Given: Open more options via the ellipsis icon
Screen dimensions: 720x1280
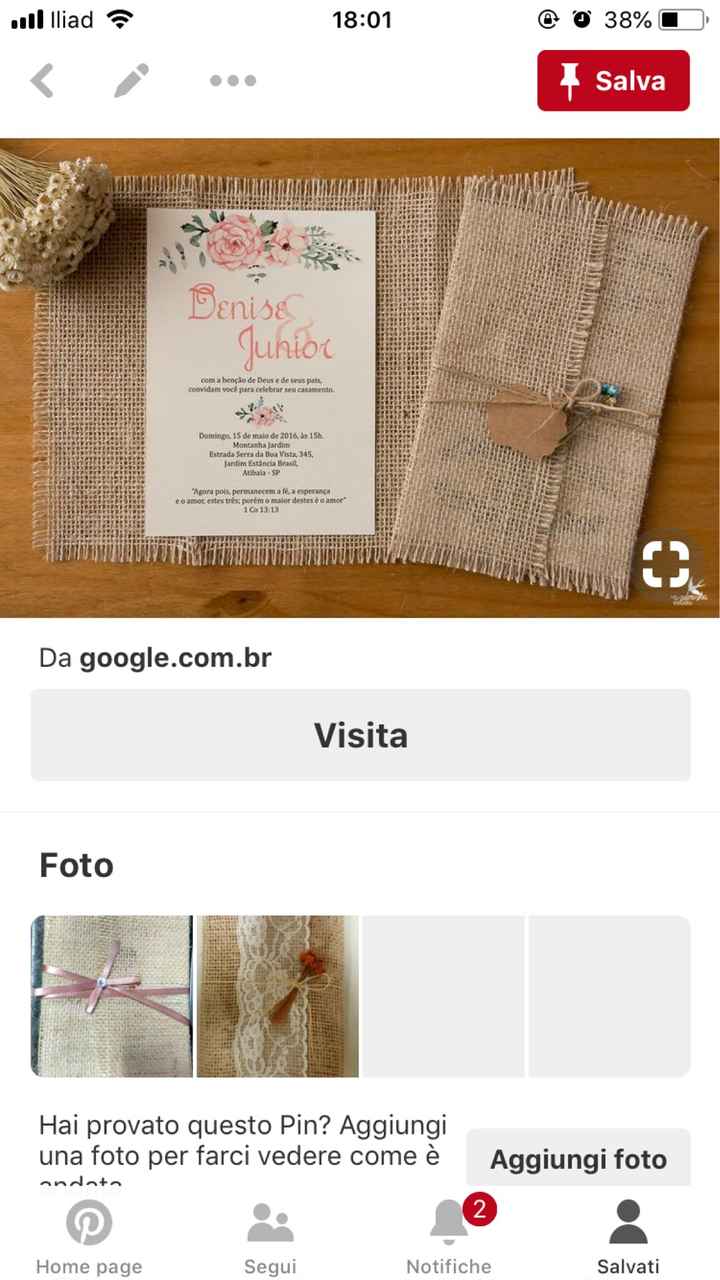Looking at the screenshot, I should pos(231,81).
